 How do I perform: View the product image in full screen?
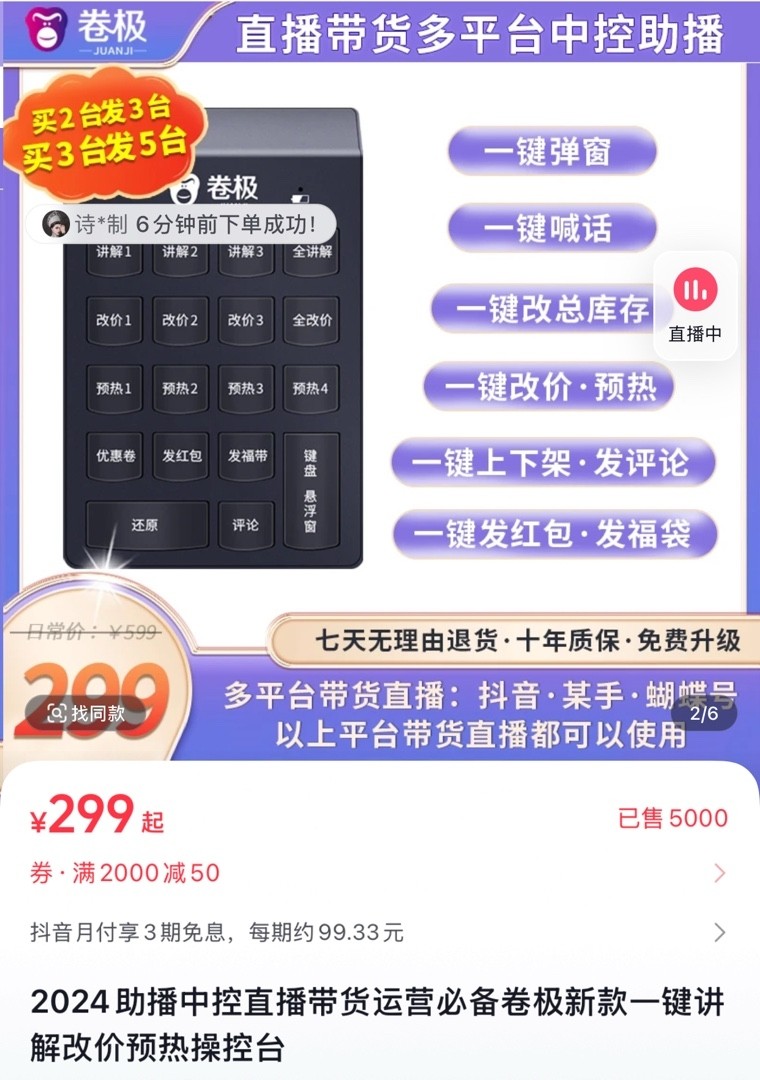pos(380,400)
